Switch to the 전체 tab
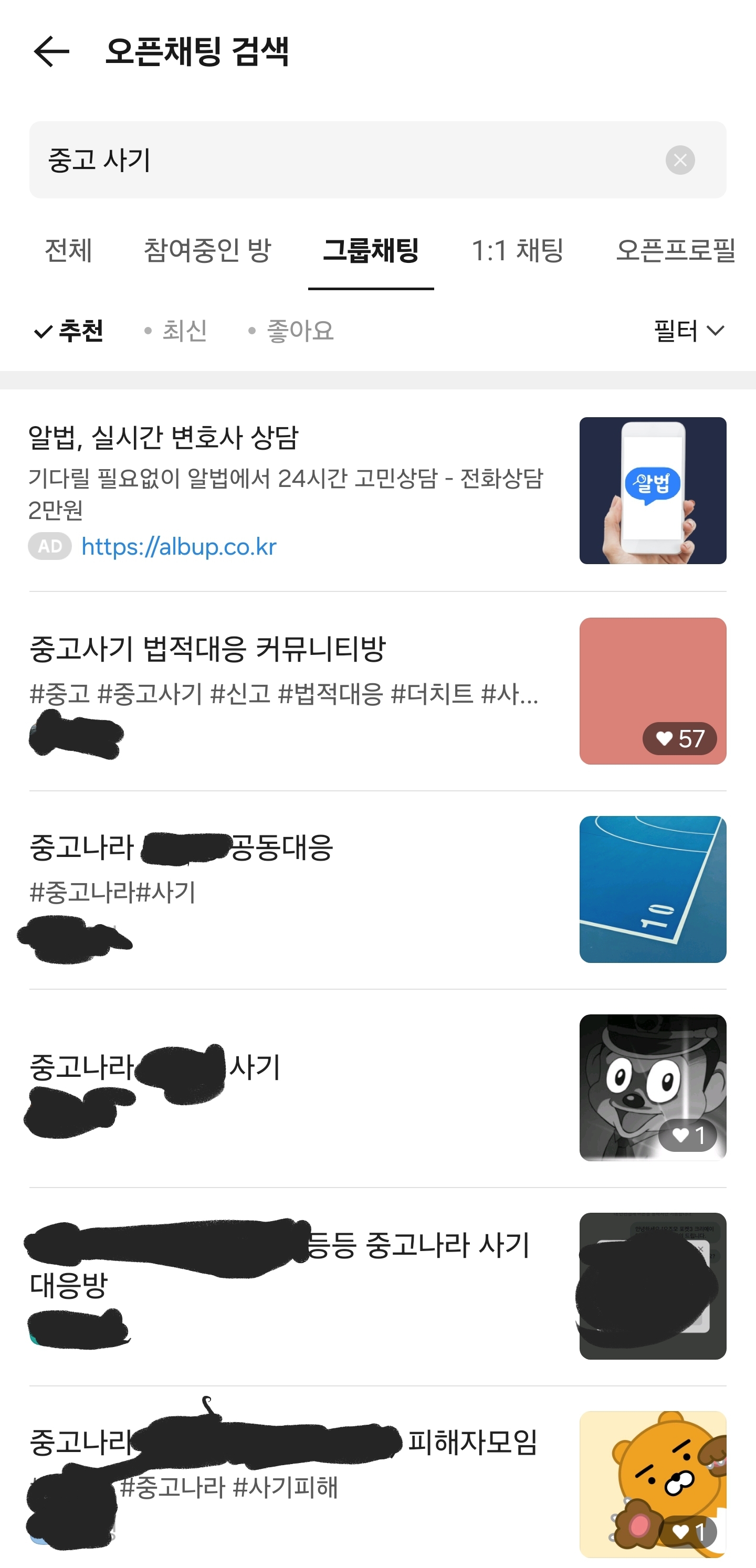This screenshot has height=1568, width=756. click(68, 251)
